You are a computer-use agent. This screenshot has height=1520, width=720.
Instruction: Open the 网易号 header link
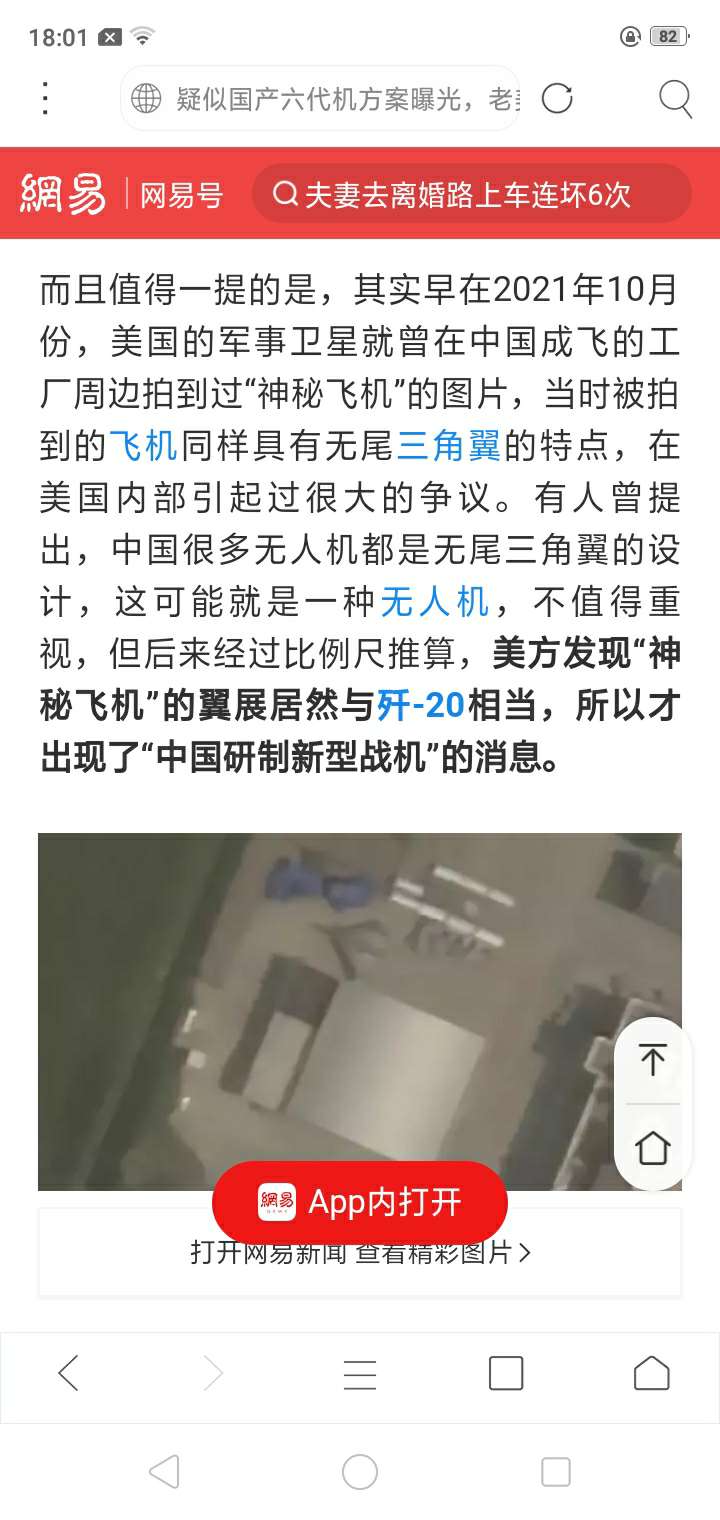pyautogui.click(x=180, y=194)
